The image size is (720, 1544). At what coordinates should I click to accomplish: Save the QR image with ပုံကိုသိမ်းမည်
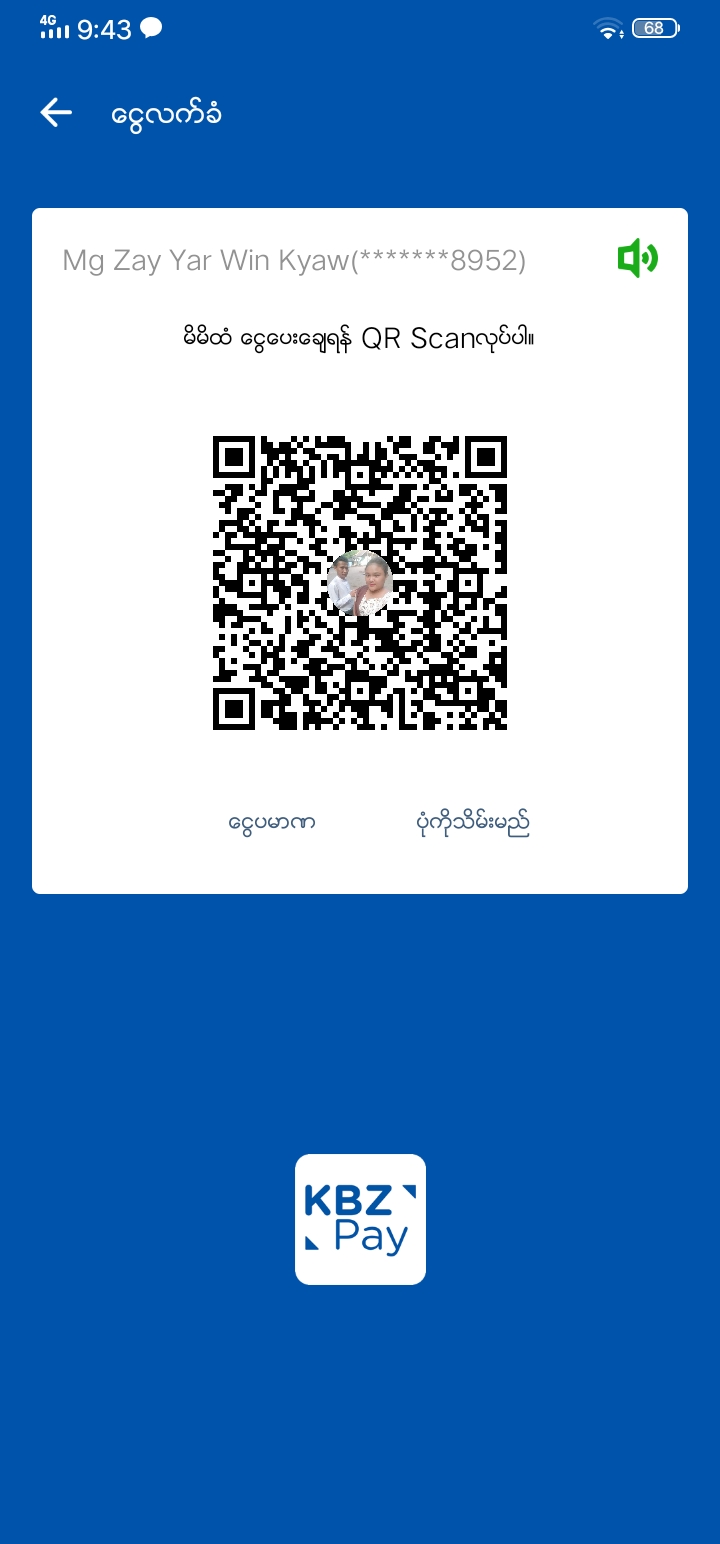pyautogui.click(x=473, y=824)
